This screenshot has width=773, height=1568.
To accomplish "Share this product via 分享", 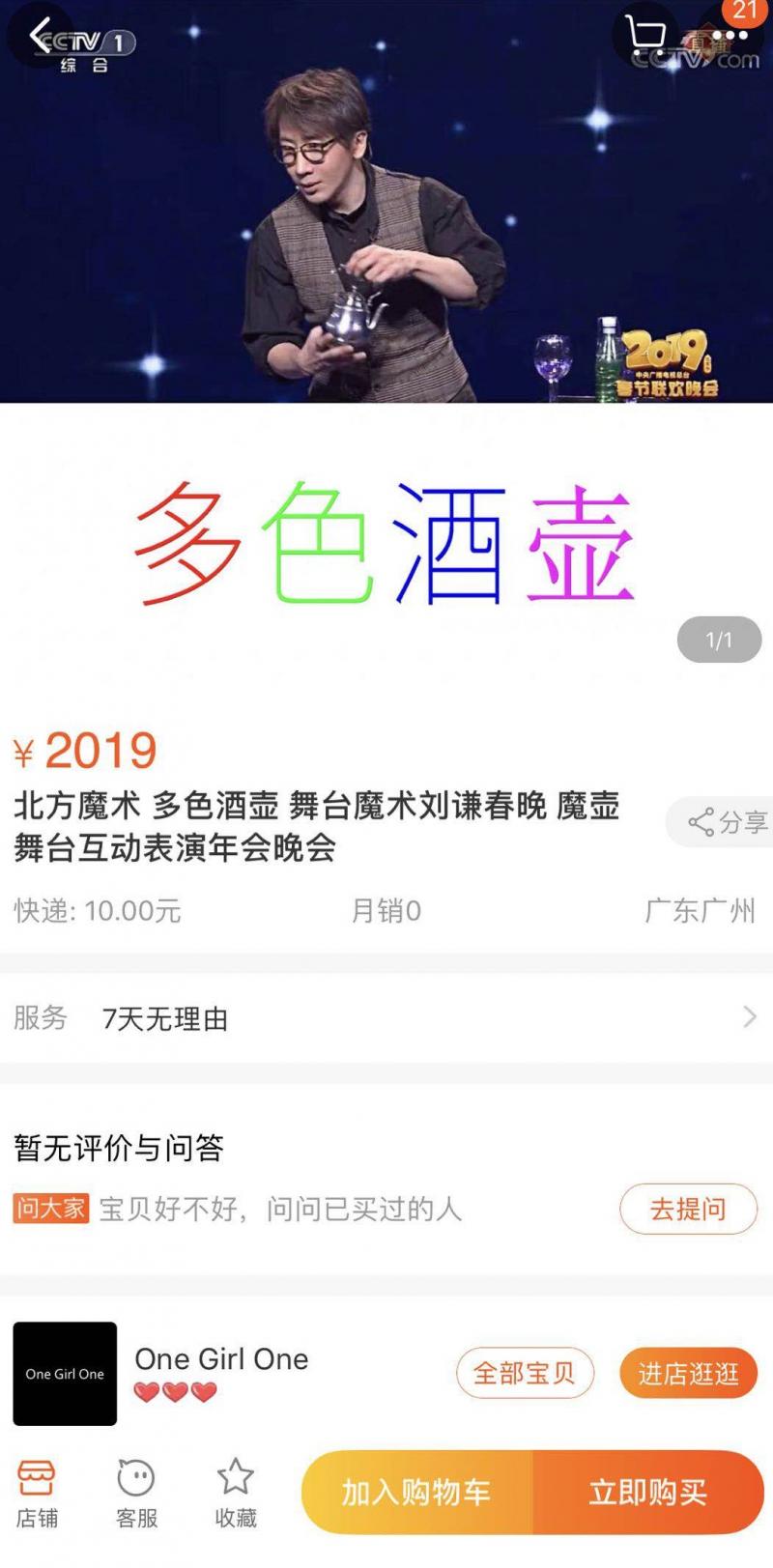I will 727,822.
